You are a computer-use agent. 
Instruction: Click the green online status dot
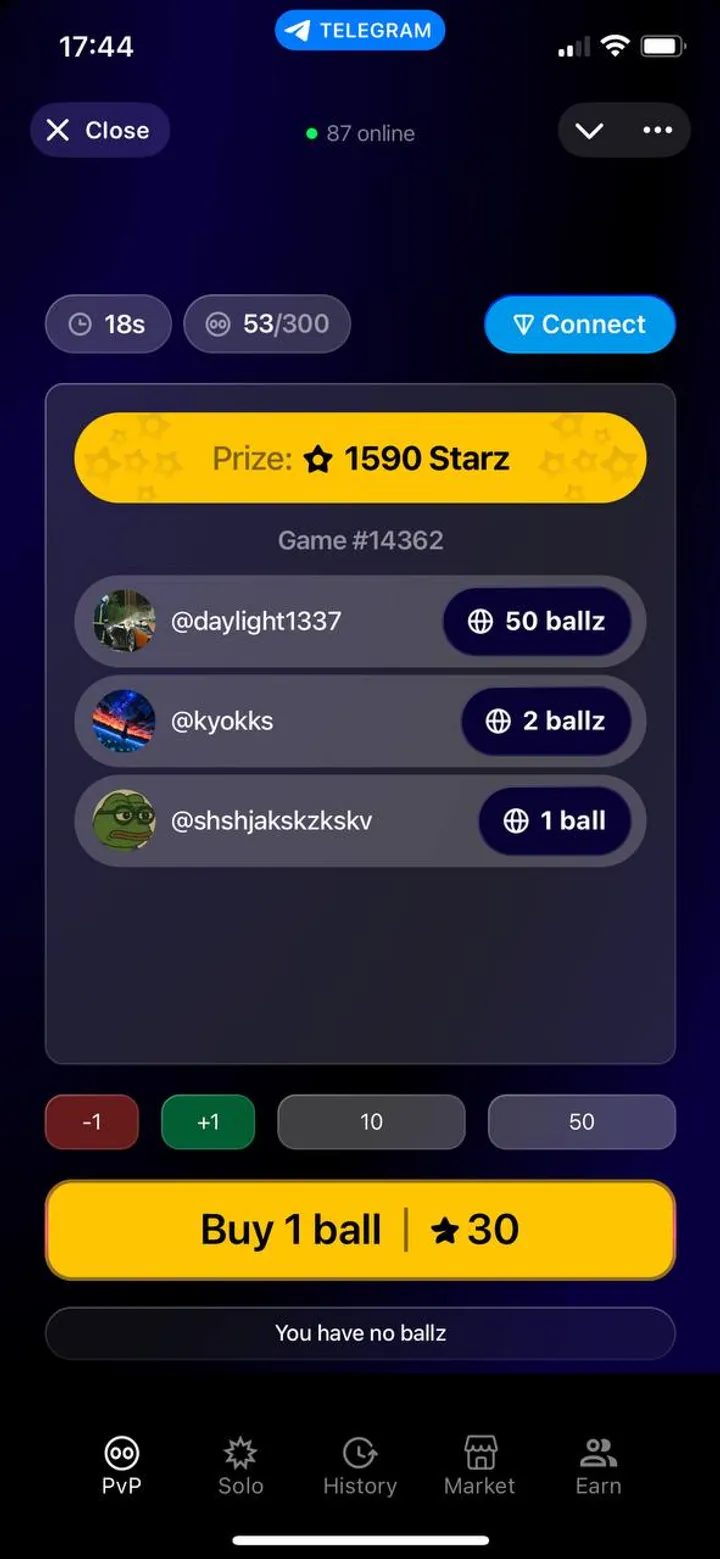click(311, 133)
